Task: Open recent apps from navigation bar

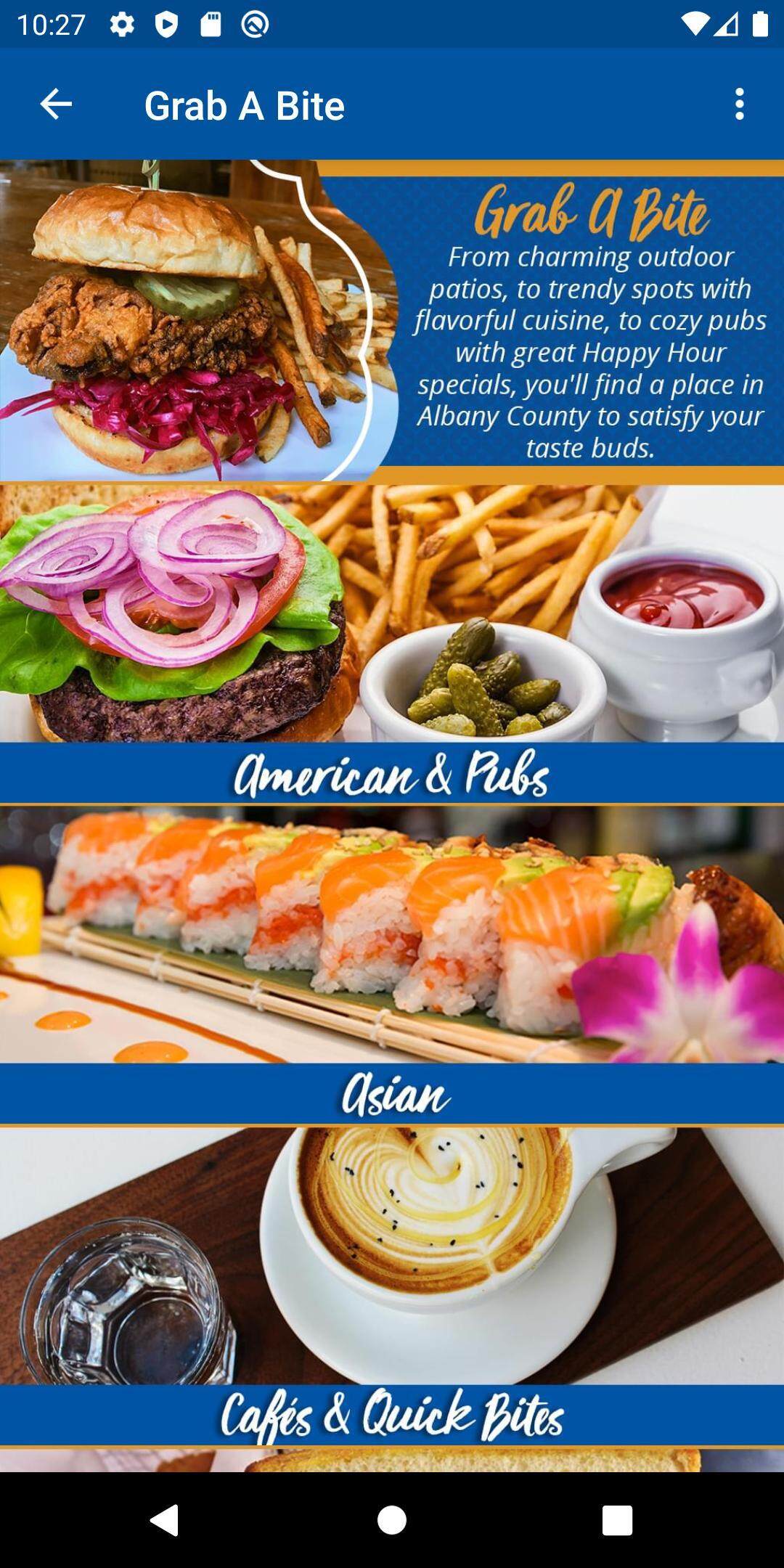Action: click(617, 1519)
